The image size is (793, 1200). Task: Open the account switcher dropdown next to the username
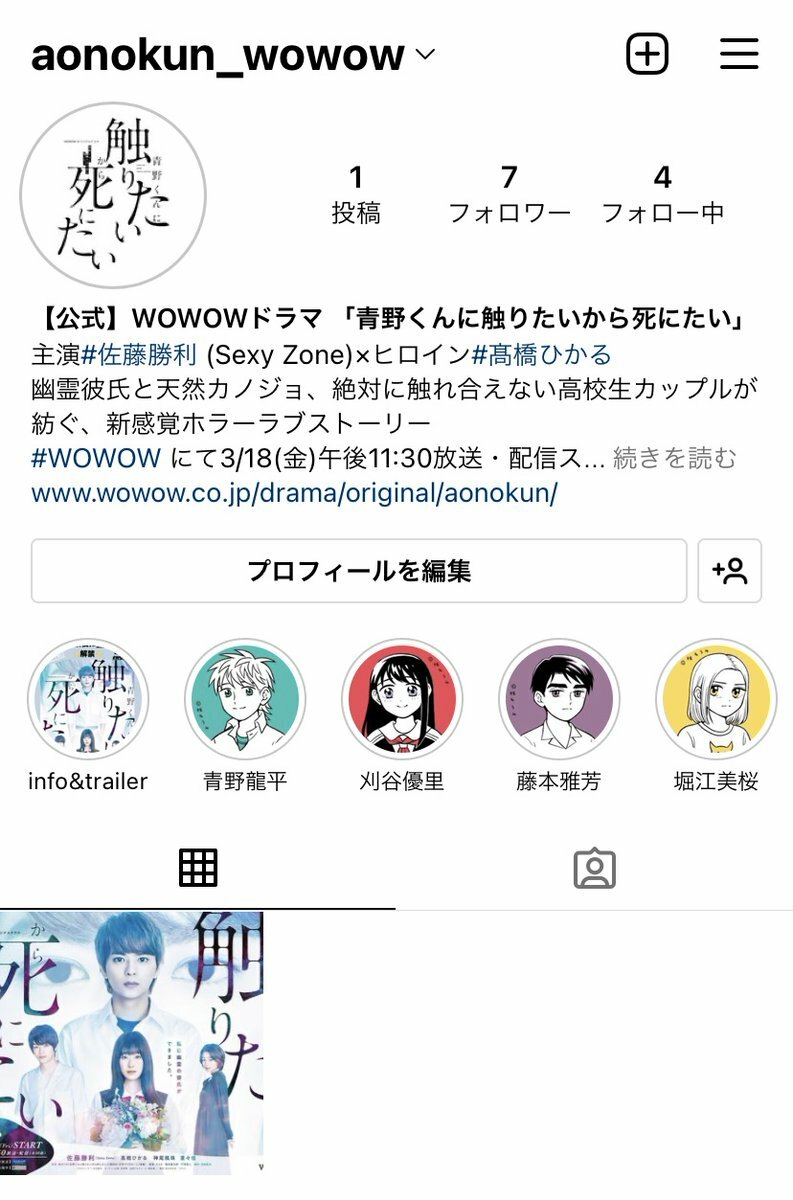coord(424,55)
